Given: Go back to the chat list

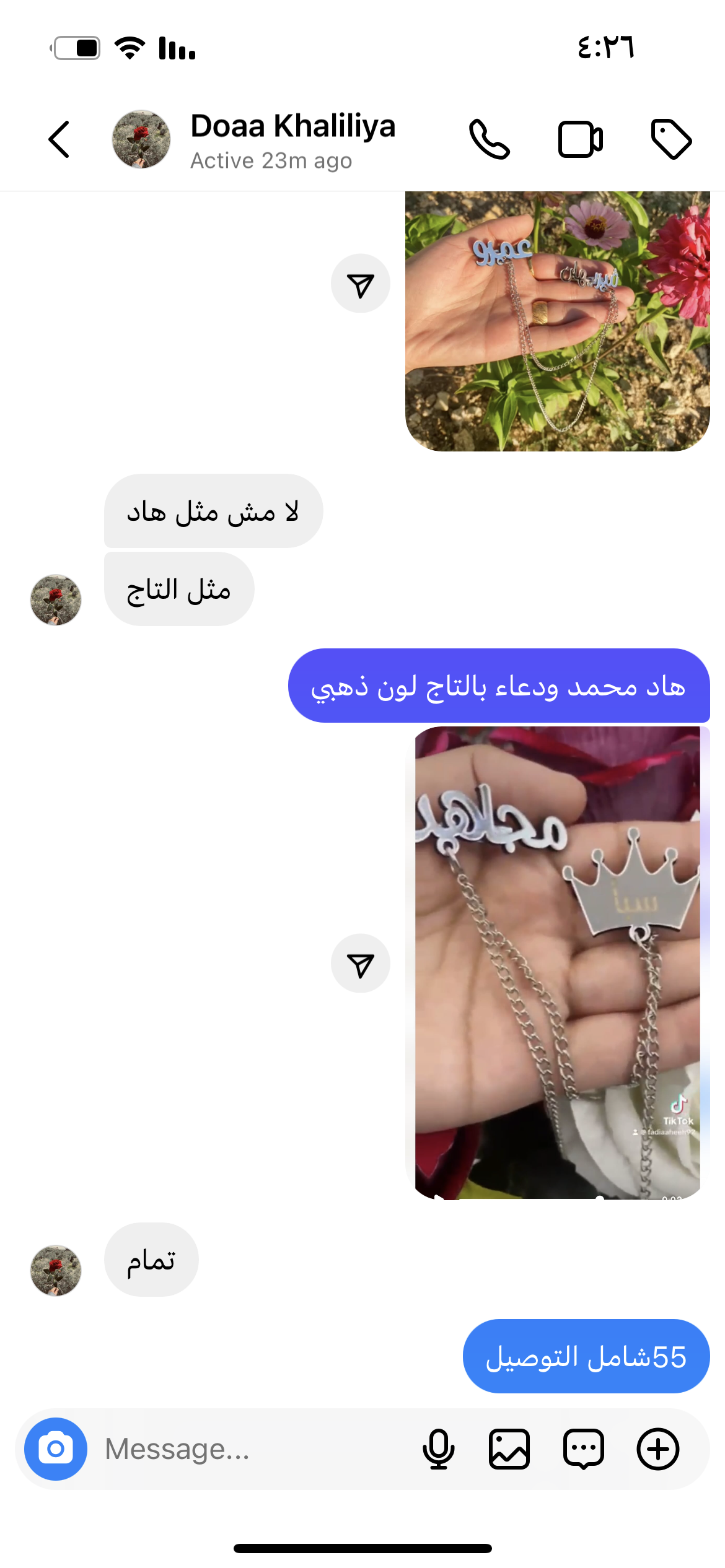Looking at the screenshot, I should click(59, 139).
